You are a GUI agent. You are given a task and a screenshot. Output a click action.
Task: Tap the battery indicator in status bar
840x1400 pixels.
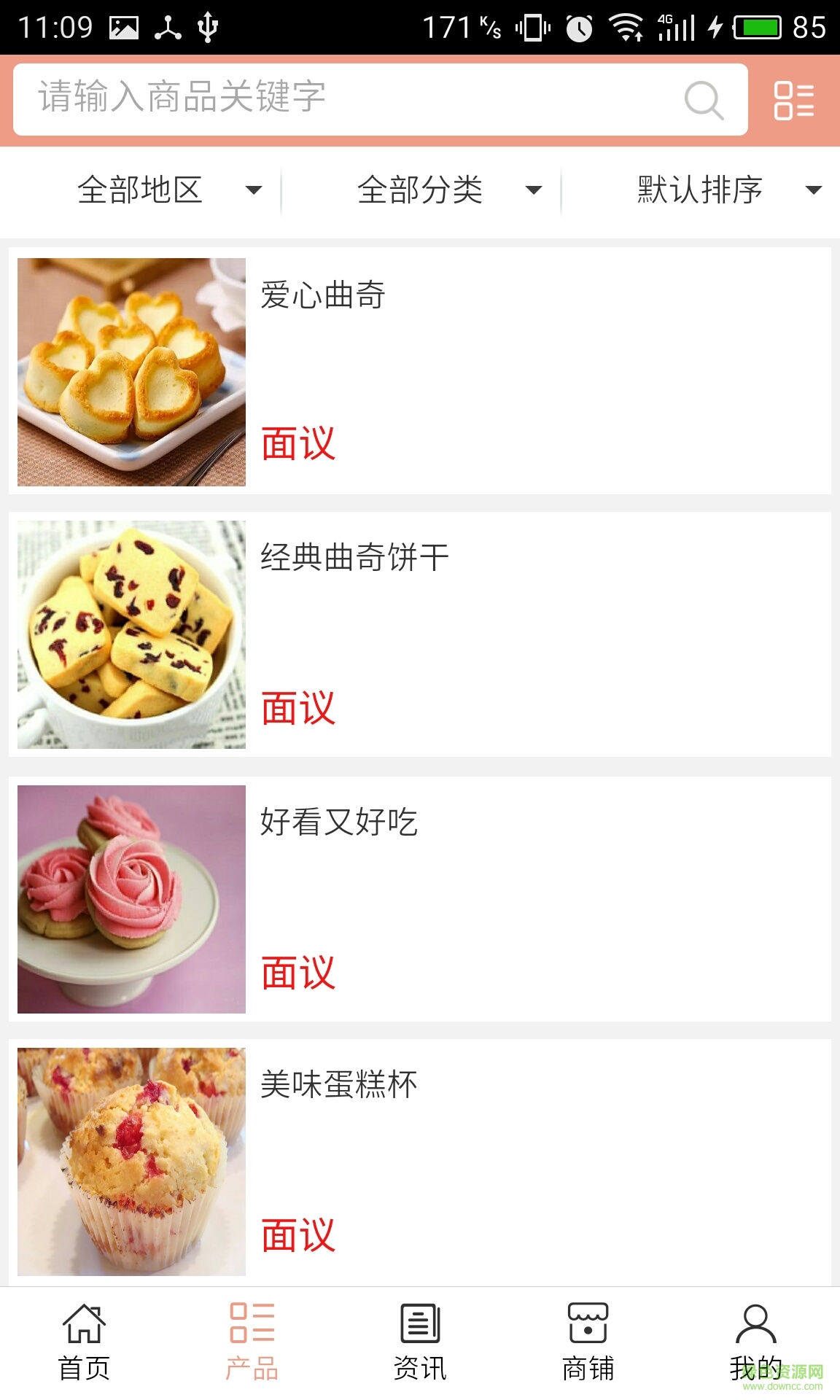(758, 27)
